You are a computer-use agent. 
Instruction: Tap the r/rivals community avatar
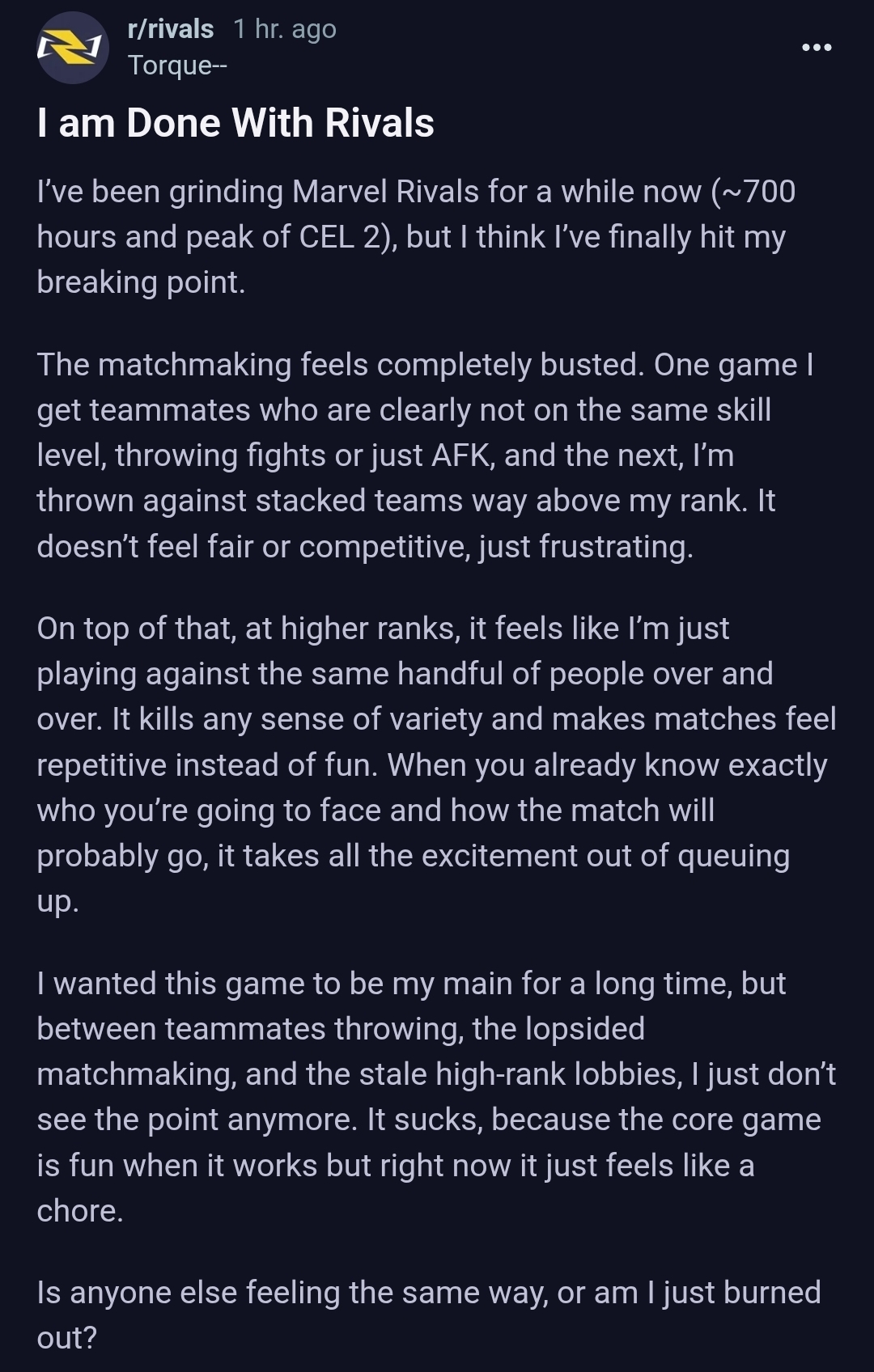click(73, 49)
